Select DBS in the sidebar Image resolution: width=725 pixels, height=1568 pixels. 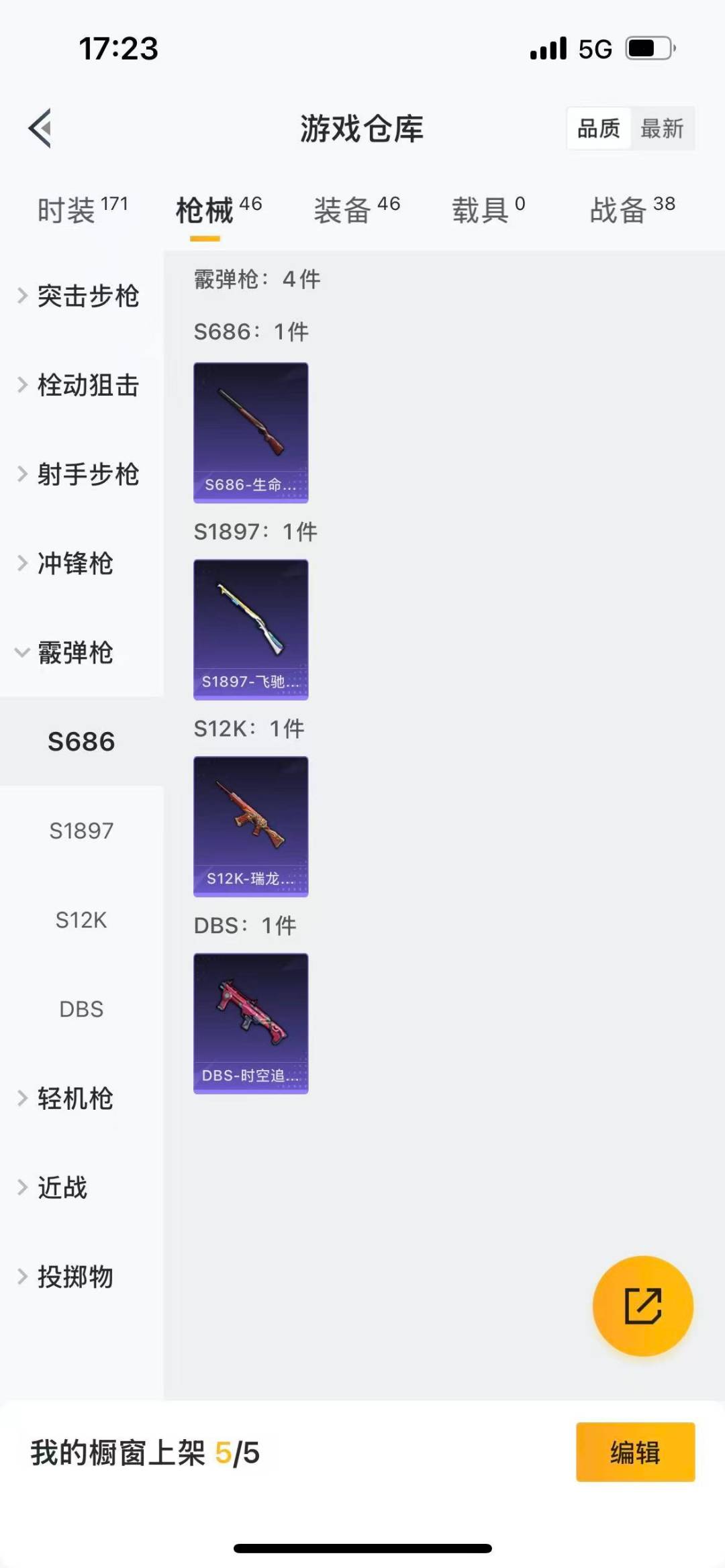click(81, 1009)
